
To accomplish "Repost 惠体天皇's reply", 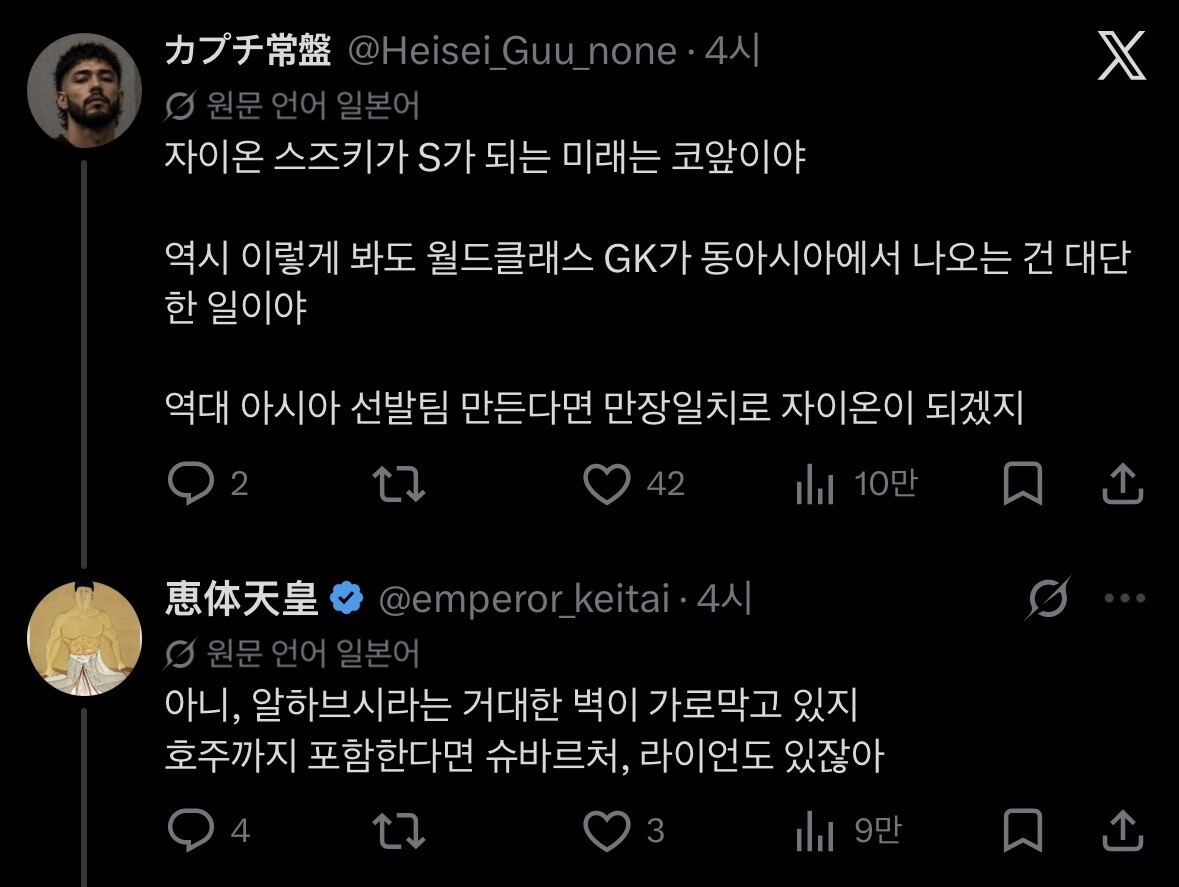I will coord(399,831).
